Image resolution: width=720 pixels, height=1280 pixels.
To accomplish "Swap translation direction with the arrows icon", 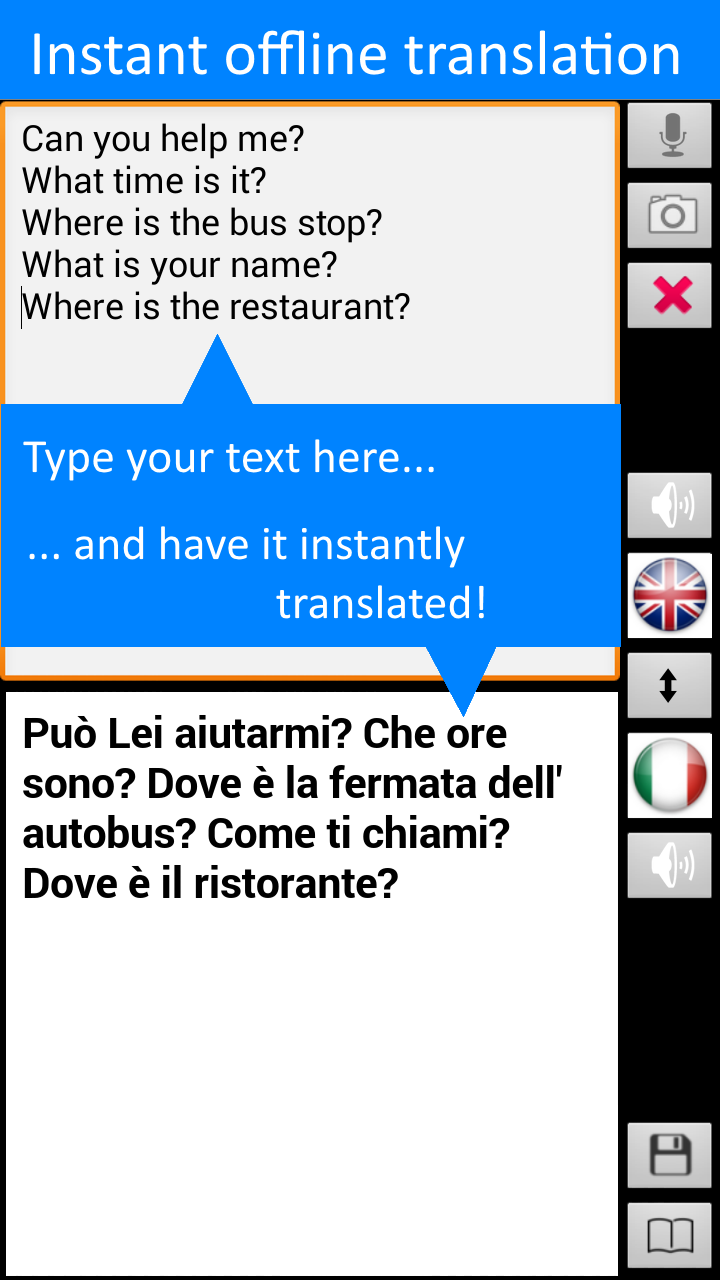I will [x=668, y=686].
